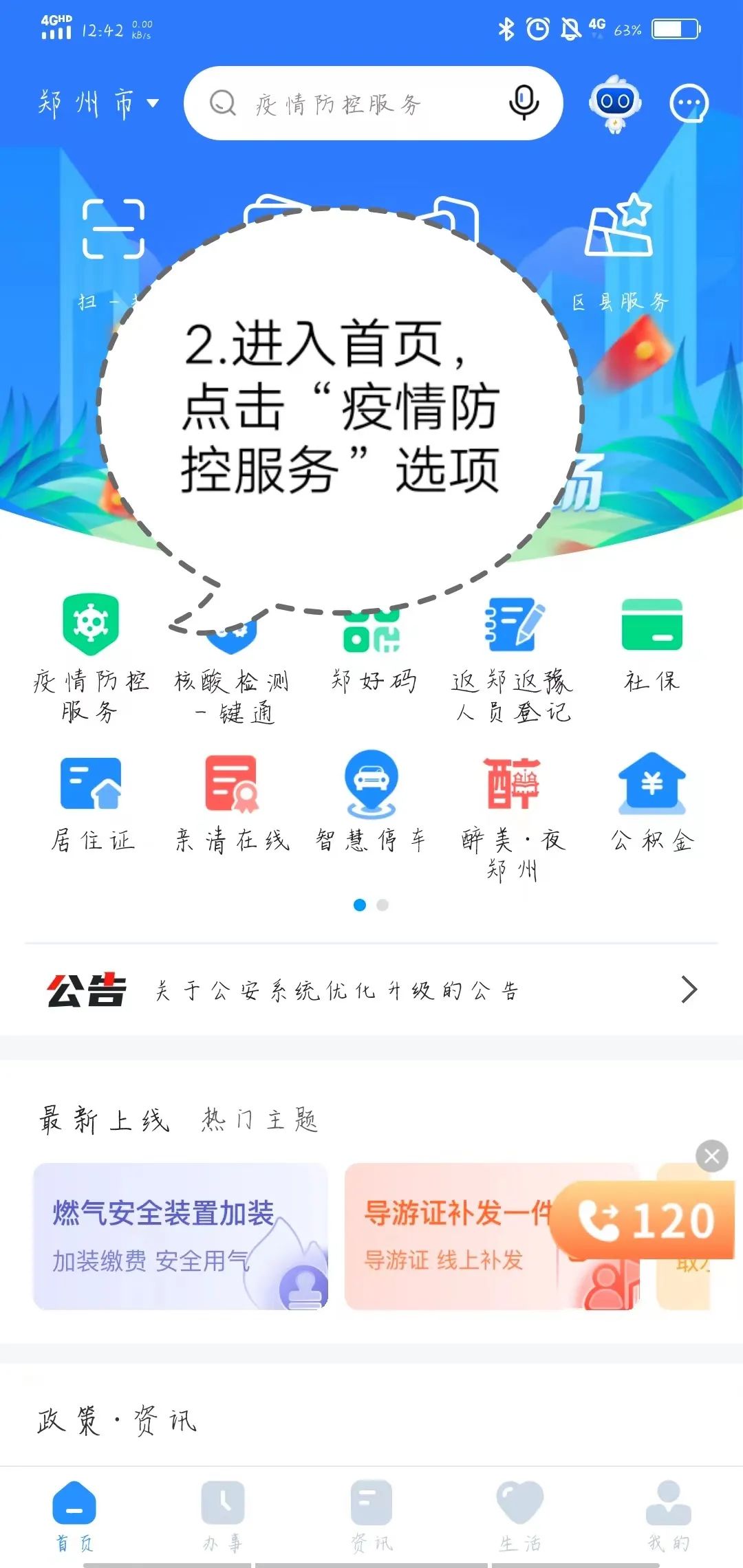Dismiss the floating 120 emergency button
743x1568 pixels.
[712, 1156]
